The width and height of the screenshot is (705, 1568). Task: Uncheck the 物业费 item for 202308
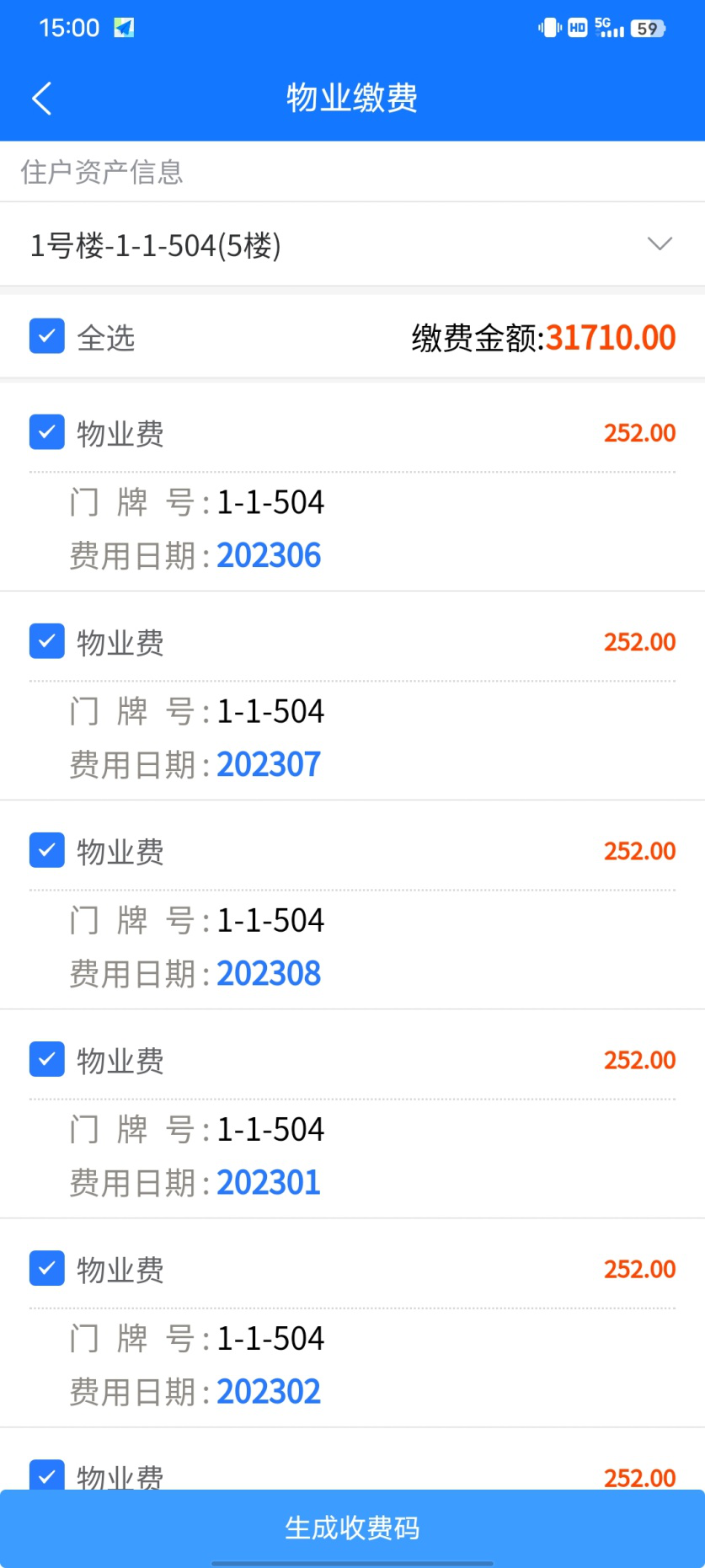point(46,849)
